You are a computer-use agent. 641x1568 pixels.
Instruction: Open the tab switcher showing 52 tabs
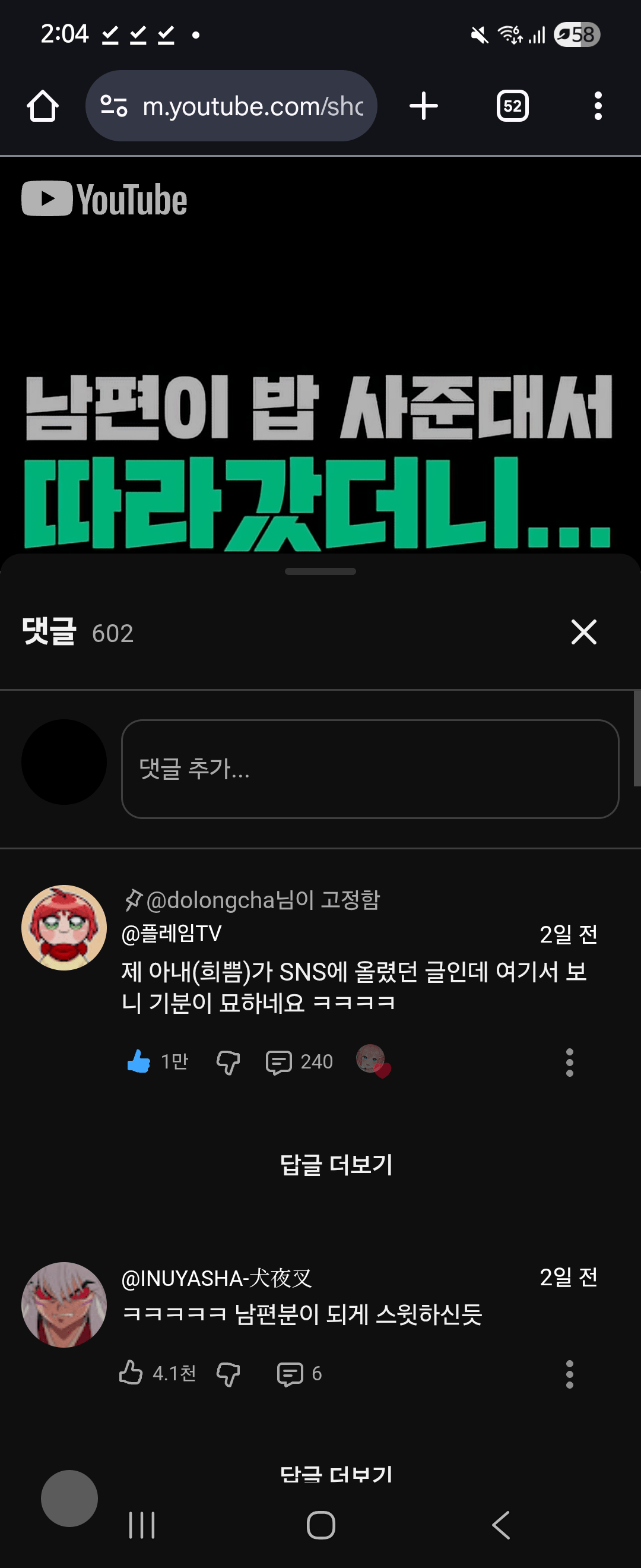512,106
